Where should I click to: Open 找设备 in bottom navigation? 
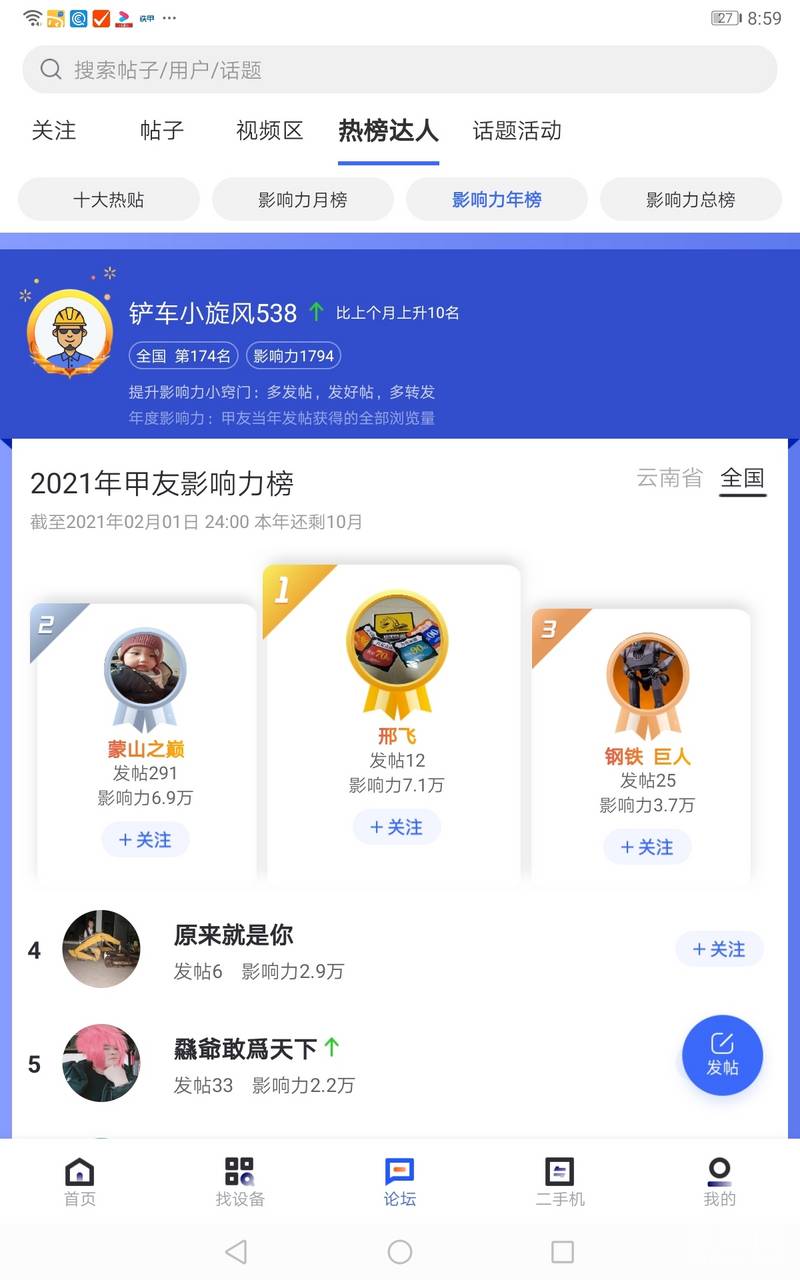tap(240, 1182)
